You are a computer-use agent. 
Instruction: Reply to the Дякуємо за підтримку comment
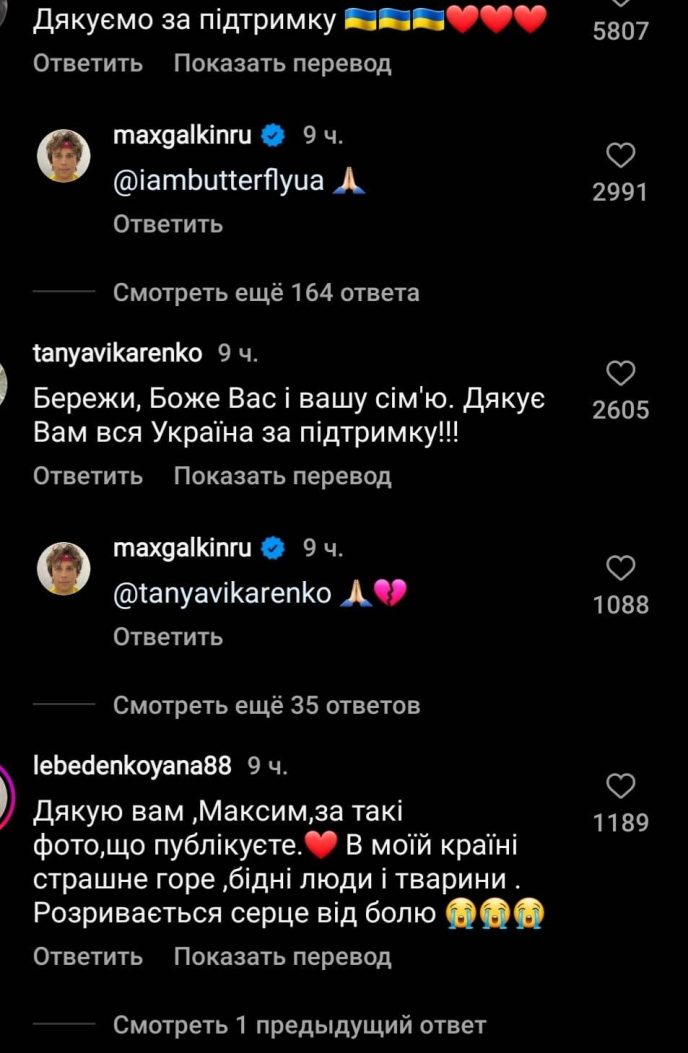click(x=88, y=64)
